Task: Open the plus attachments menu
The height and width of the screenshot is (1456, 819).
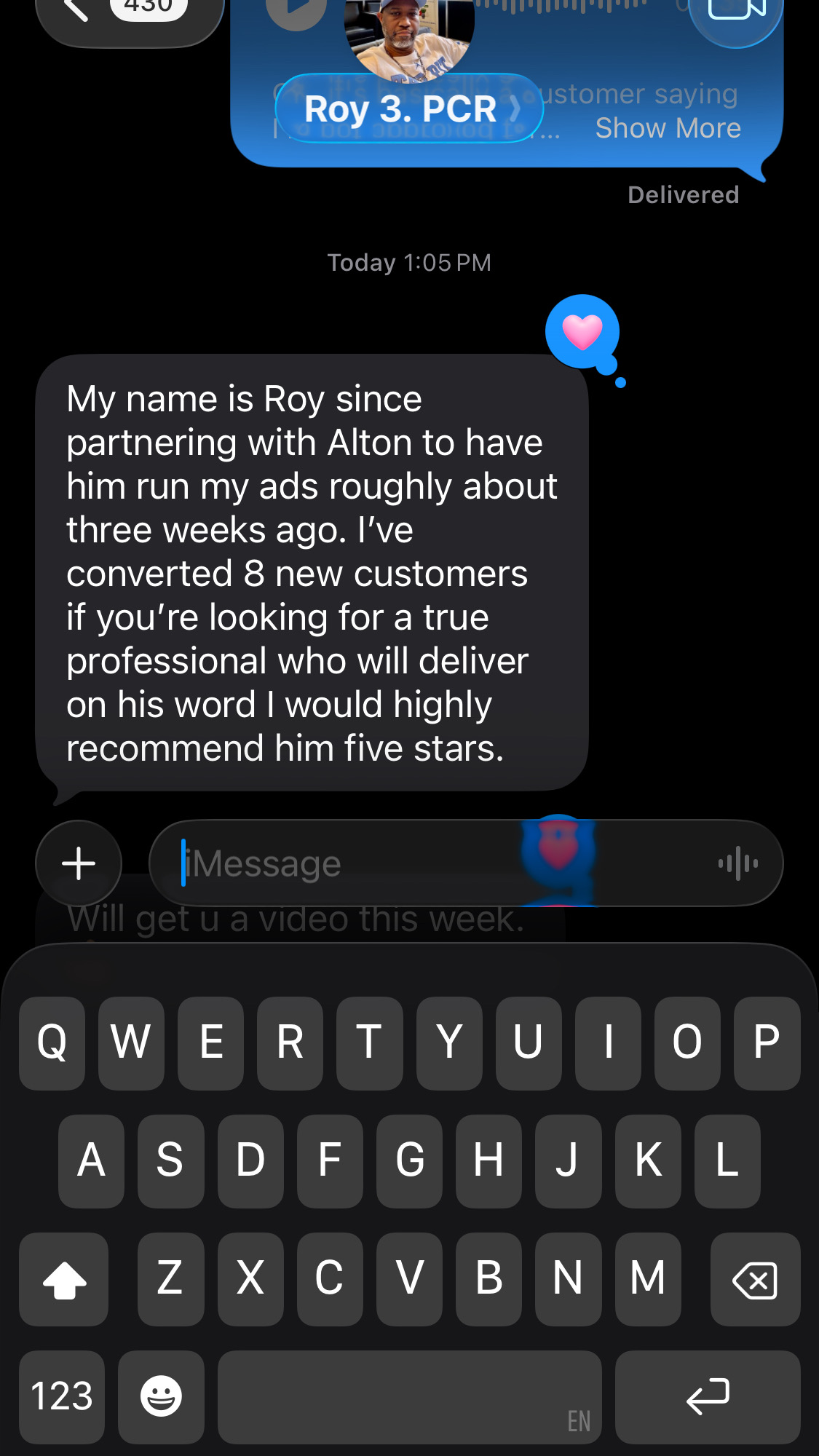Action: point(79,863)
